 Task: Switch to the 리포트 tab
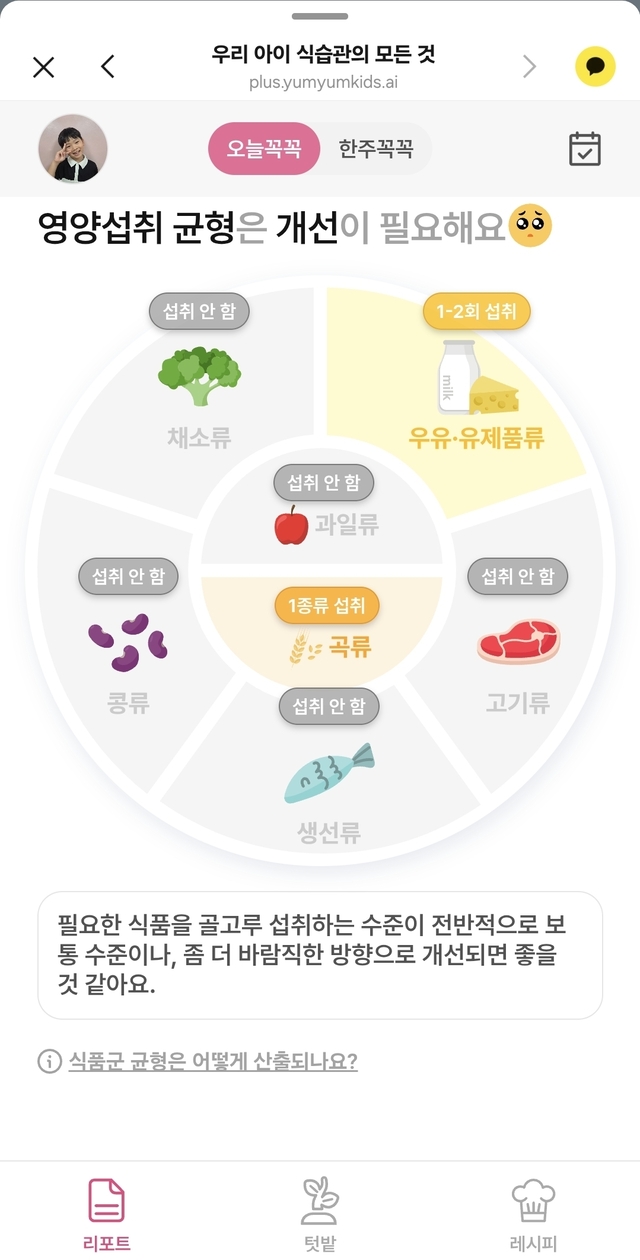(106, 1213)
